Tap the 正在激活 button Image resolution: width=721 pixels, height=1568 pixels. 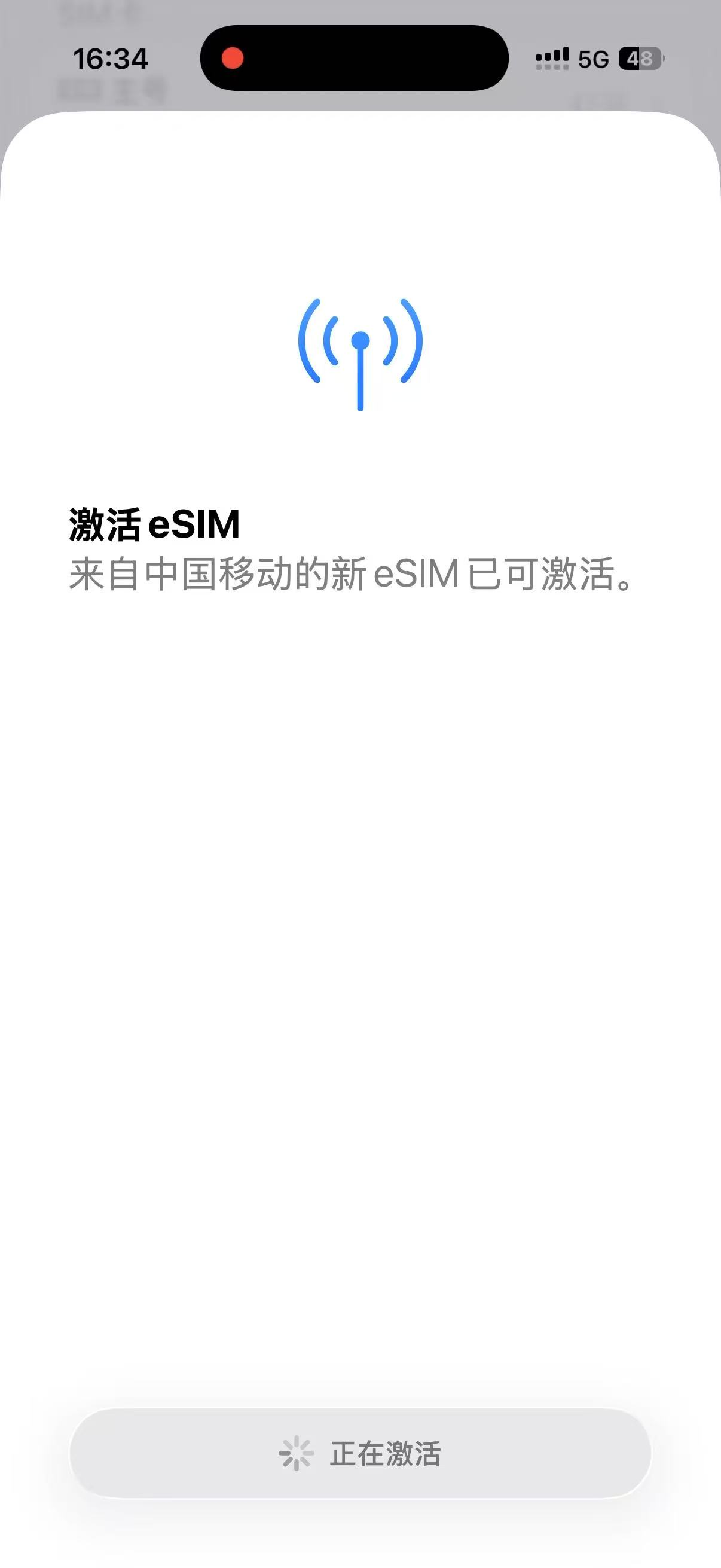pyautogui.click(x=360, y=1453)
